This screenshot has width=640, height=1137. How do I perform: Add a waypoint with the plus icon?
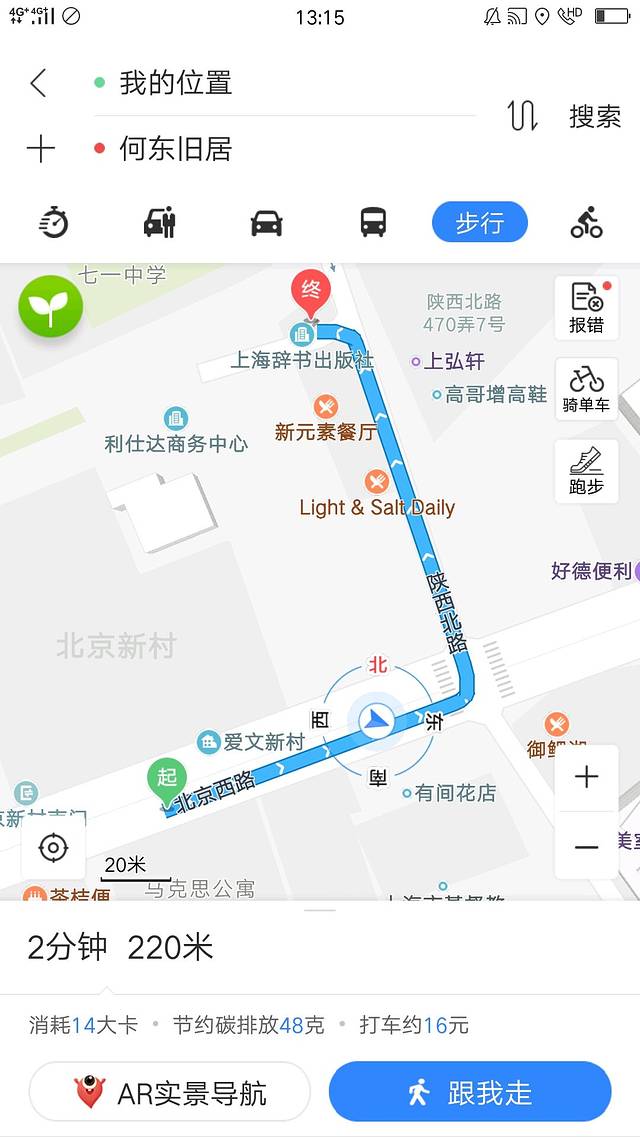[40, 149]
